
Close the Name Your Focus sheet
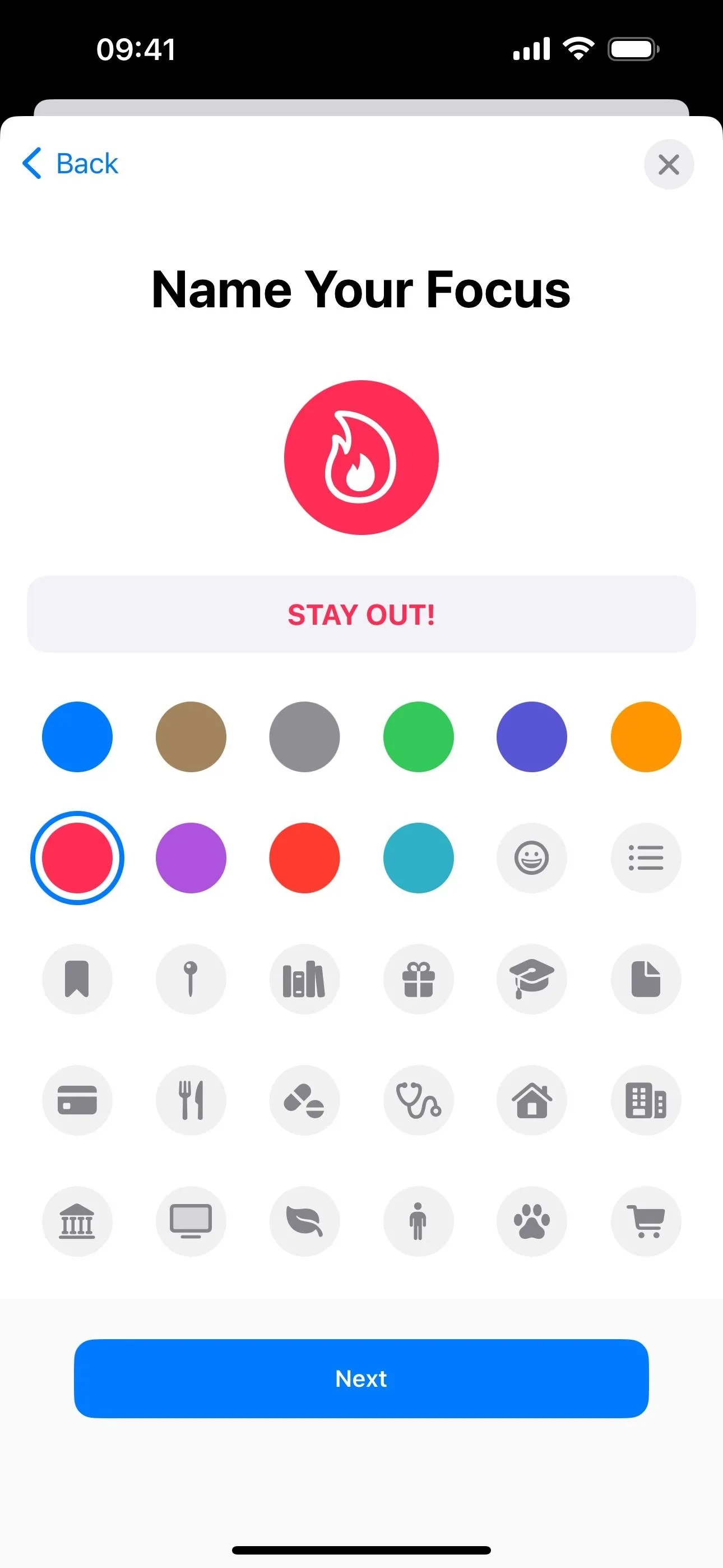pyautogui.click(x=669, y=164)
